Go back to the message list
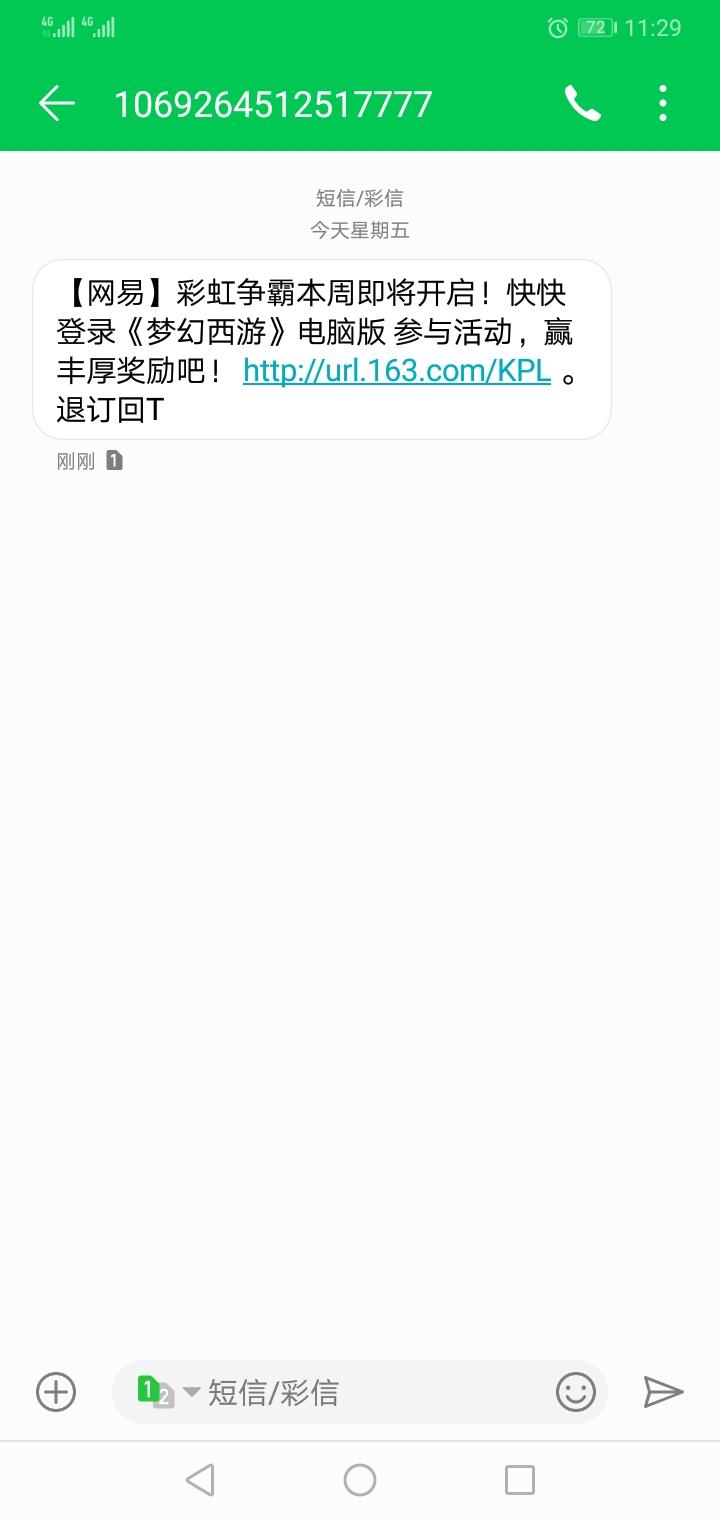This screenshot has height=1520, width=720. (57, 104)
